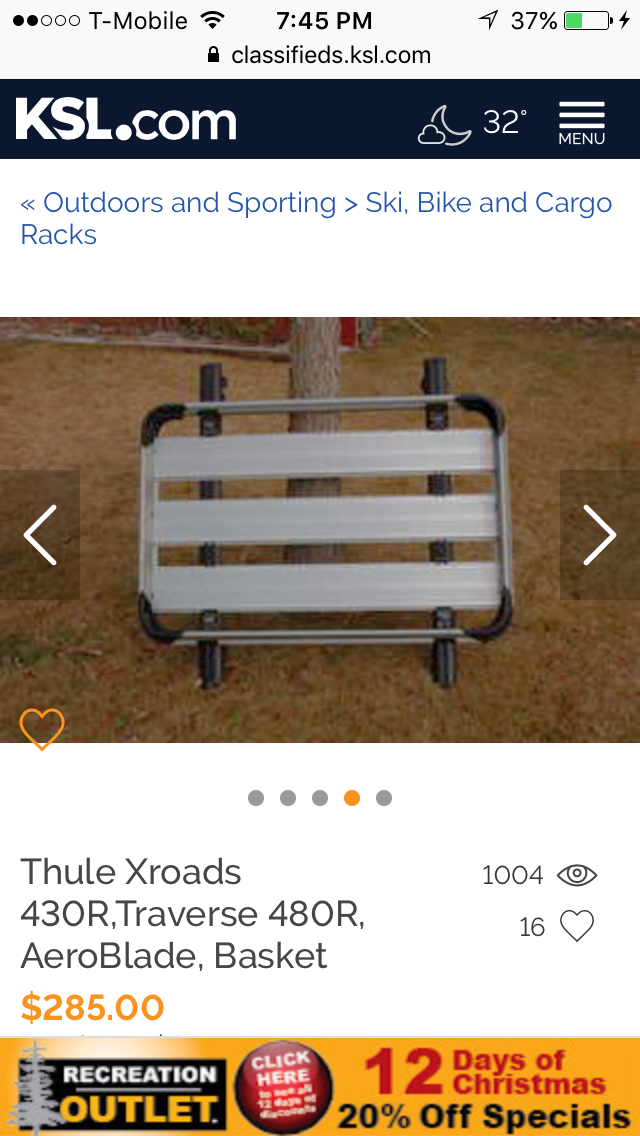Jump to the fifth photo indicator dot

click(384, 798)
